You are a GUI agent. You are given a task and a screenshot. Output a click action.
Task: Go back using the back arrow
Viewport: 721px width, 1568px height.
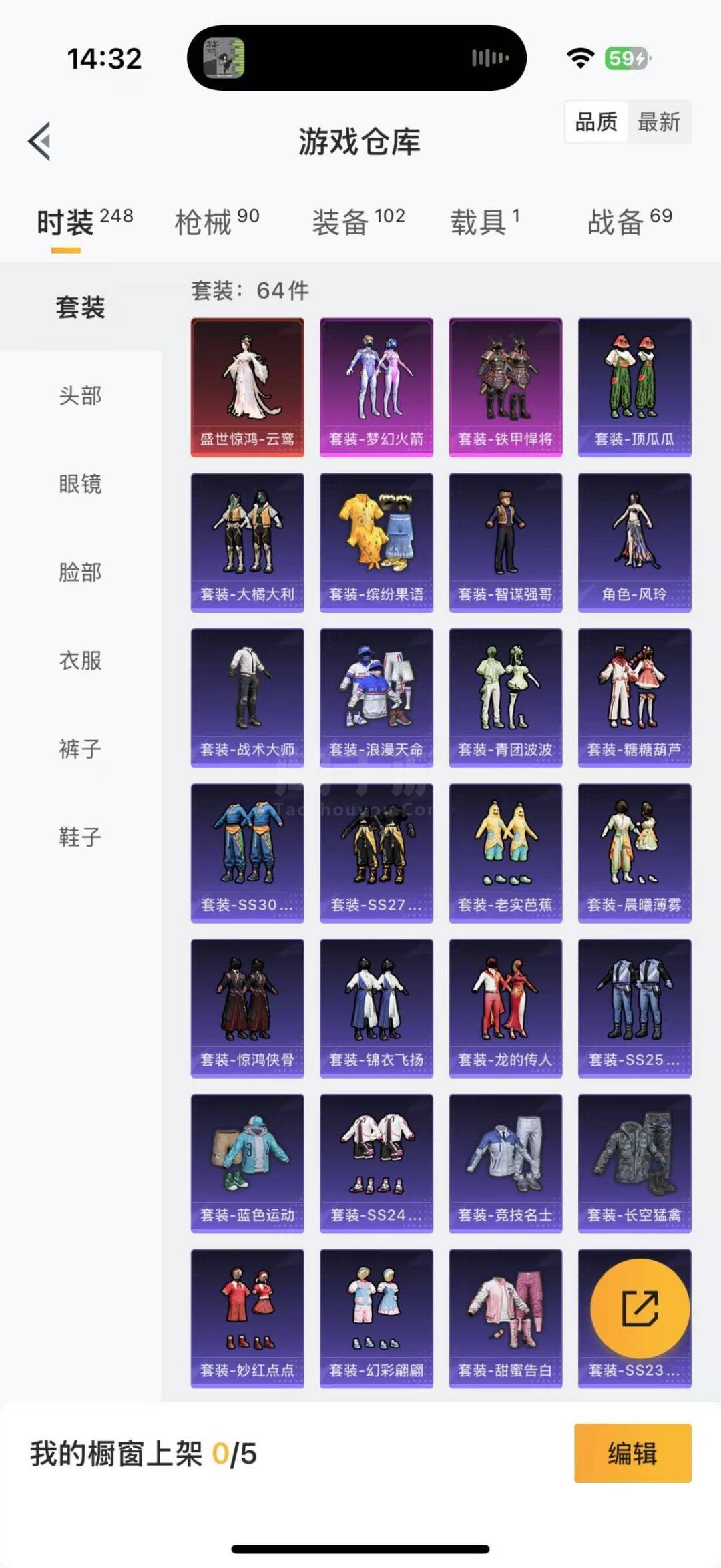coord(40,141)
